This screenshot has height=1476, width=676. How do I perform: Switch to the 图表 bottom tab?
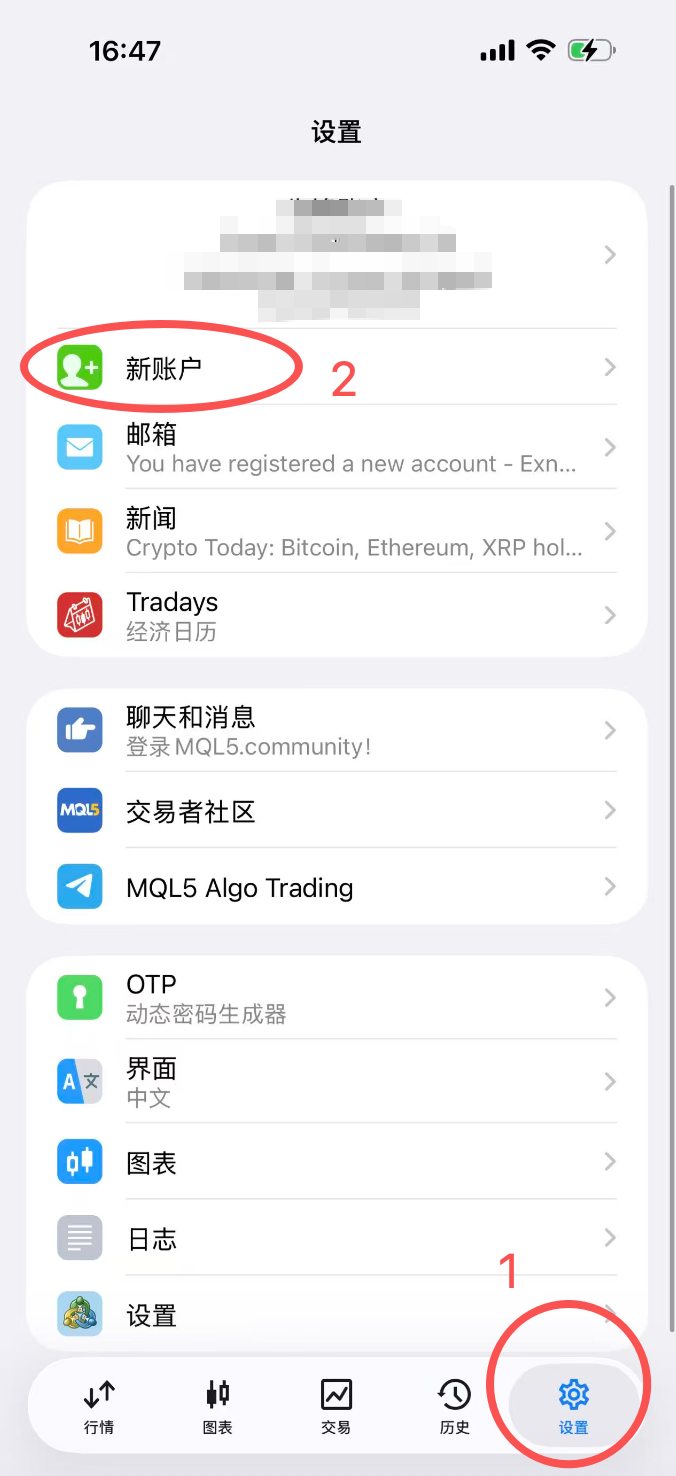(218, 1406)
